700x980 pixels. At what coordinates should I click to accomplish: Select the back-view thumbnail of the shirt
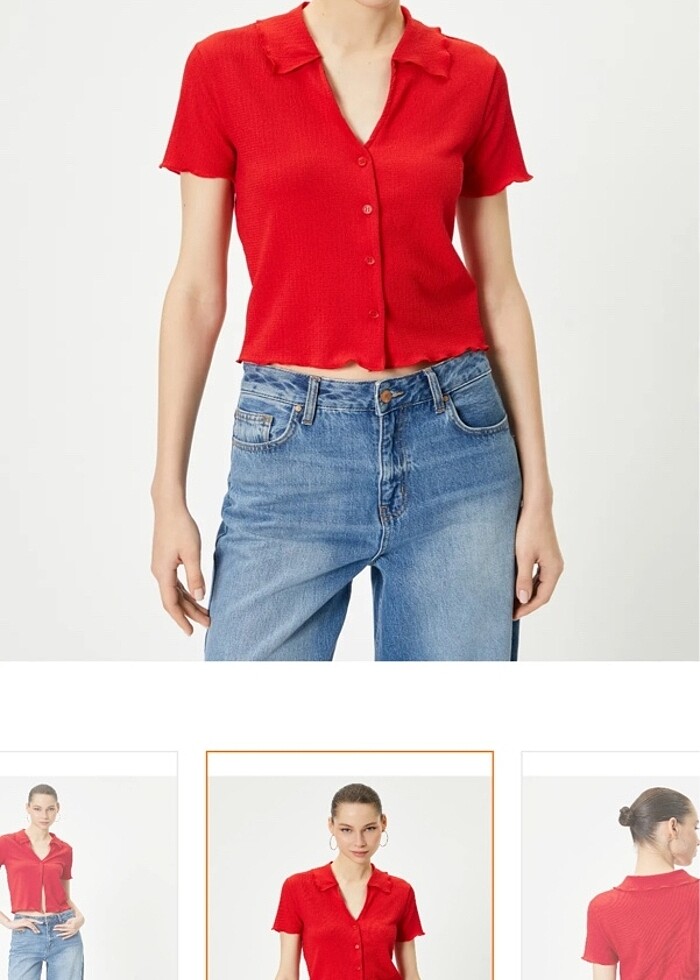pos(612,867)
